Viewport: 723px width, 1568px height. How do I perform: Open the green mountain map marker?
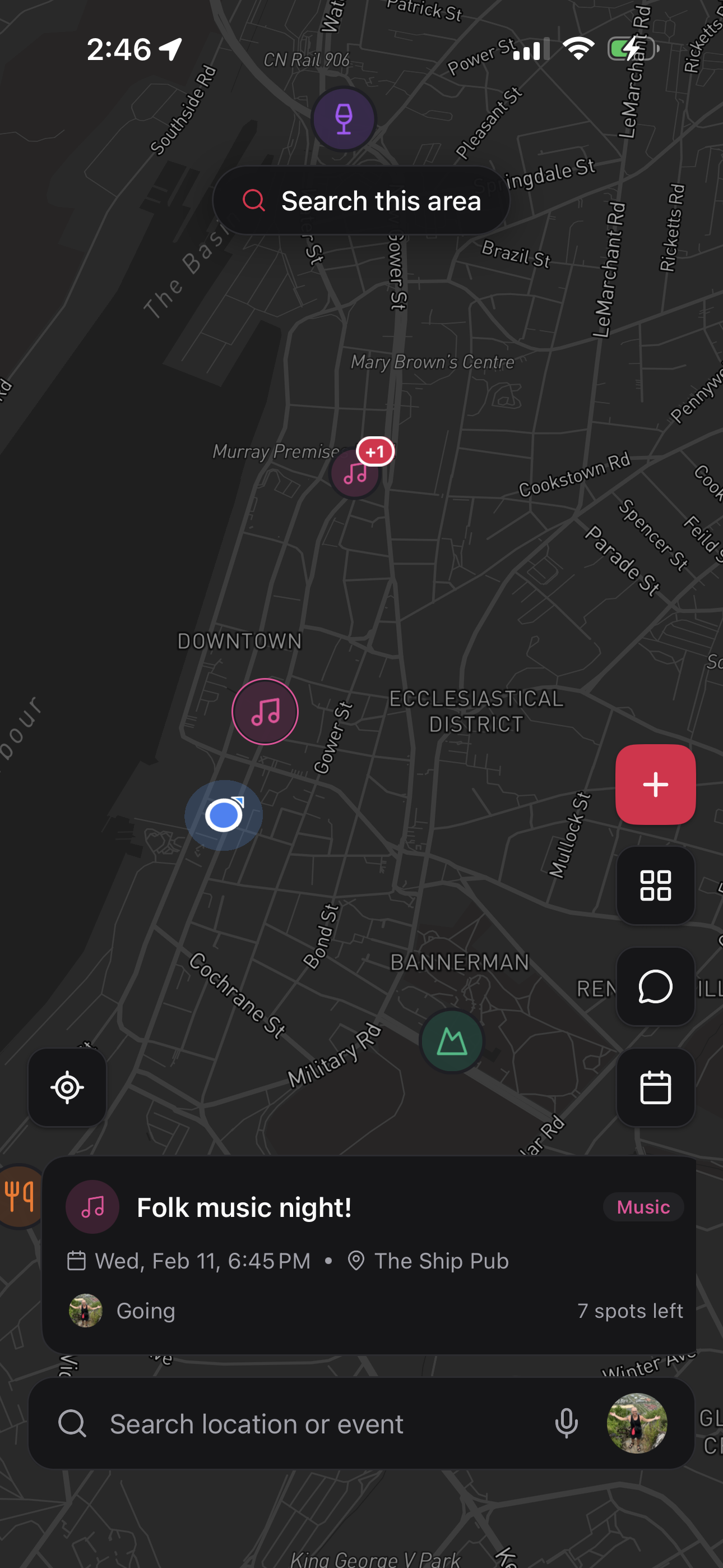[452, 1041]
